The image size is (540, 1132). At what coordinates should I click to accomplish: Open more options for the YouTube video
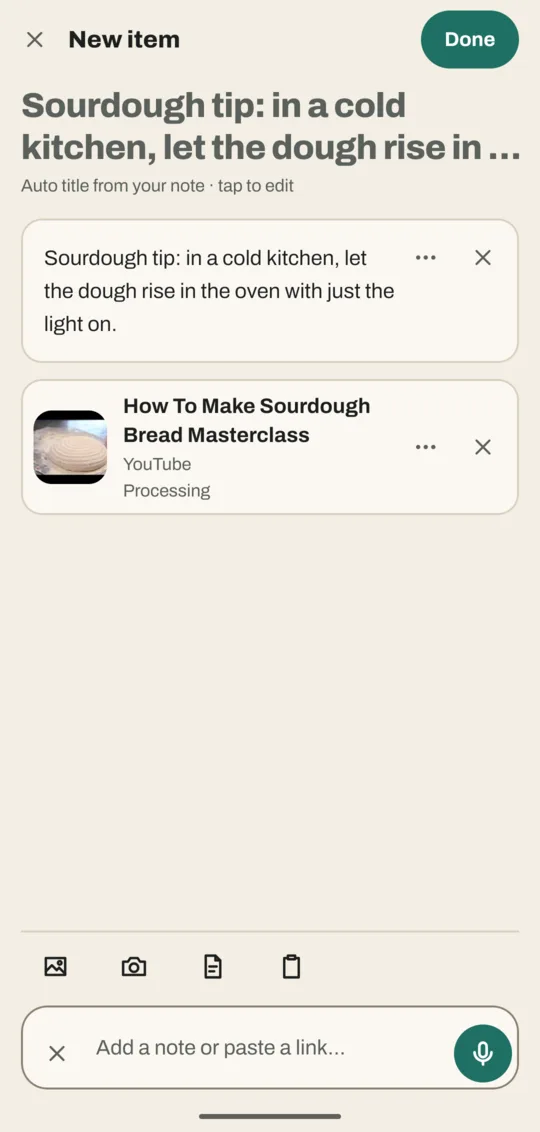point(426,448)
